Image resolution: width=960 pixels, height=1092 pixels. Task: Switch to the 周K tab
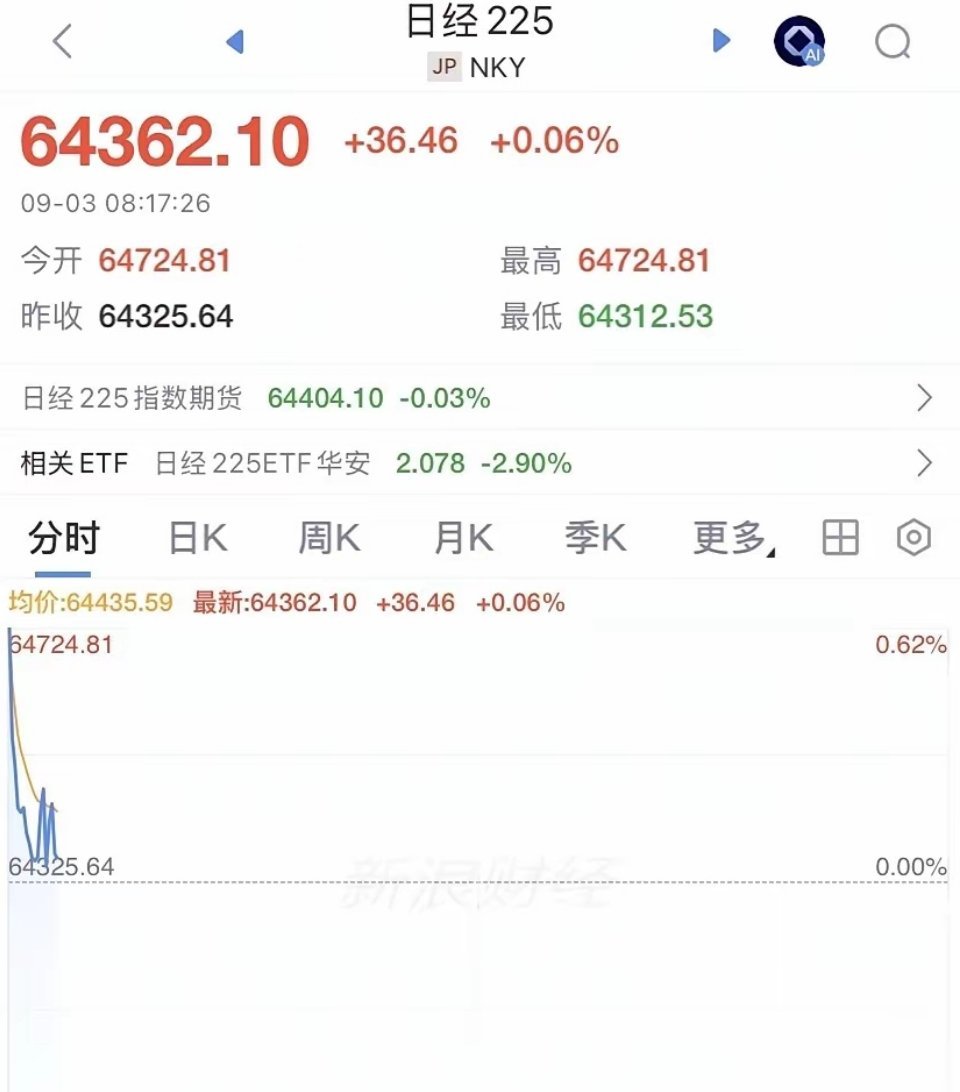(329, 538)
